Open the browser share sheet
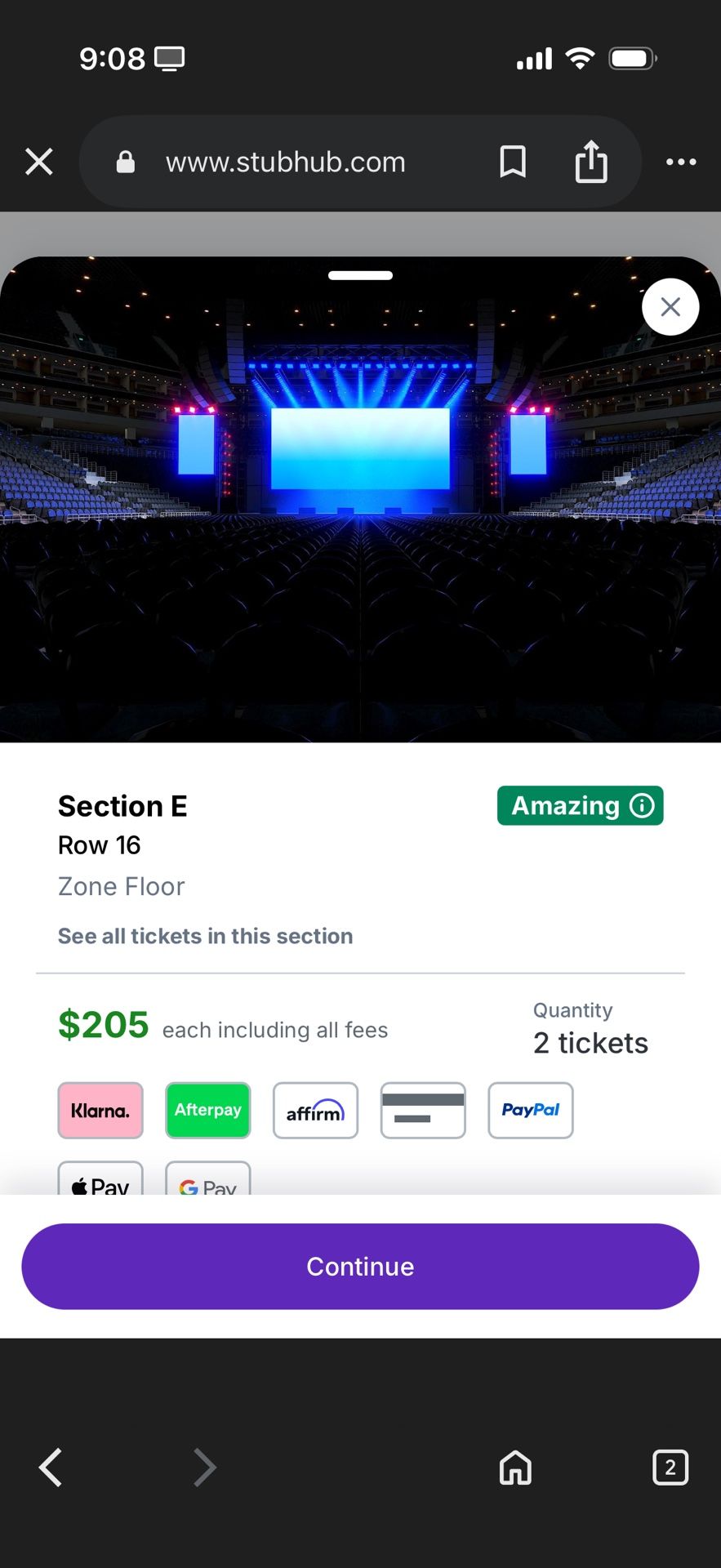The height and width of the screenshot is (1568, 721). [592, 162]
